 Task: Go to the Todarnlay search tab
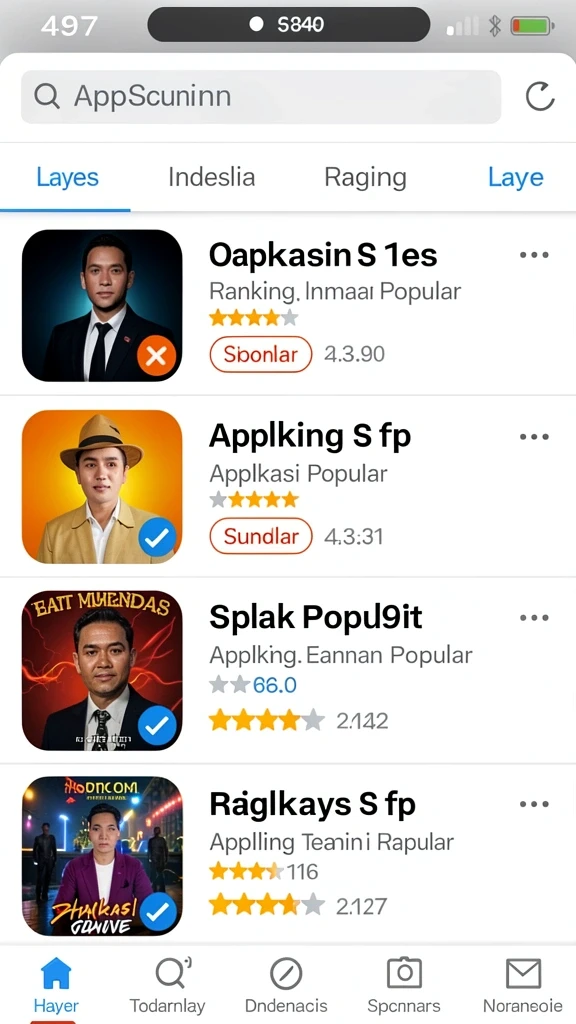coord(168,984)
